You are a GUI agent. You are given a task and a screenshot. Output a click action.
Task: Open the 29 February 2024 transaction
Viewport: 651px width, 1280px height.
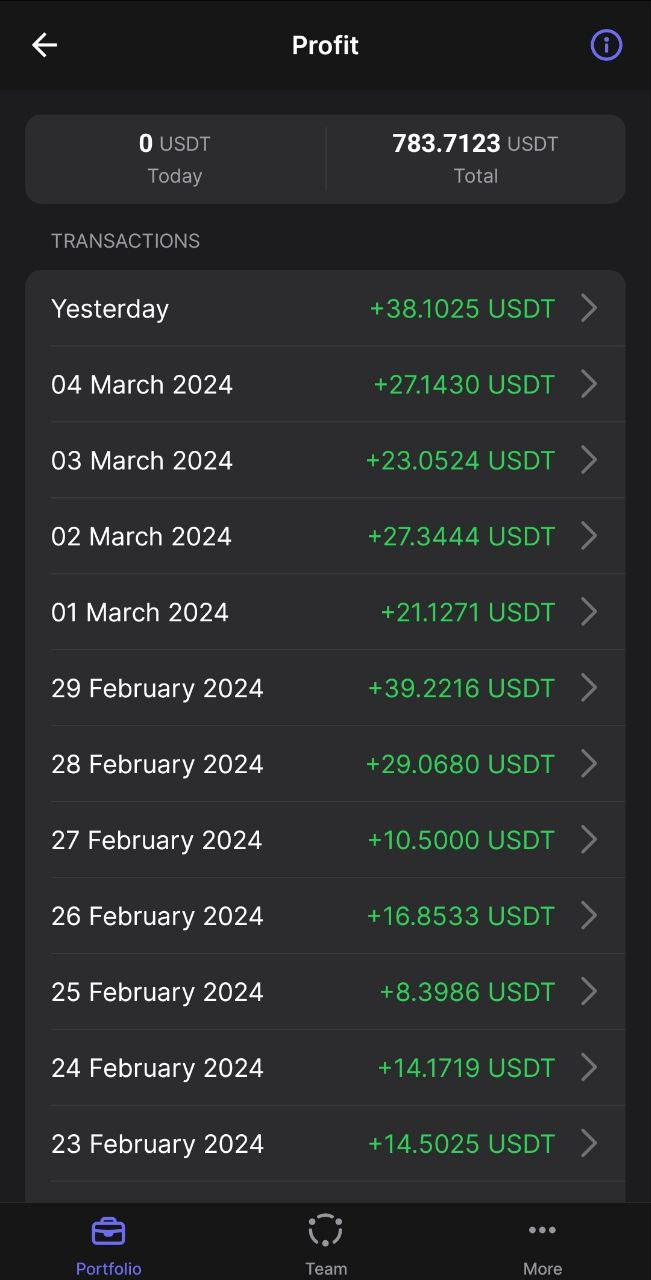pyautogui.click(x=325, y=688)
